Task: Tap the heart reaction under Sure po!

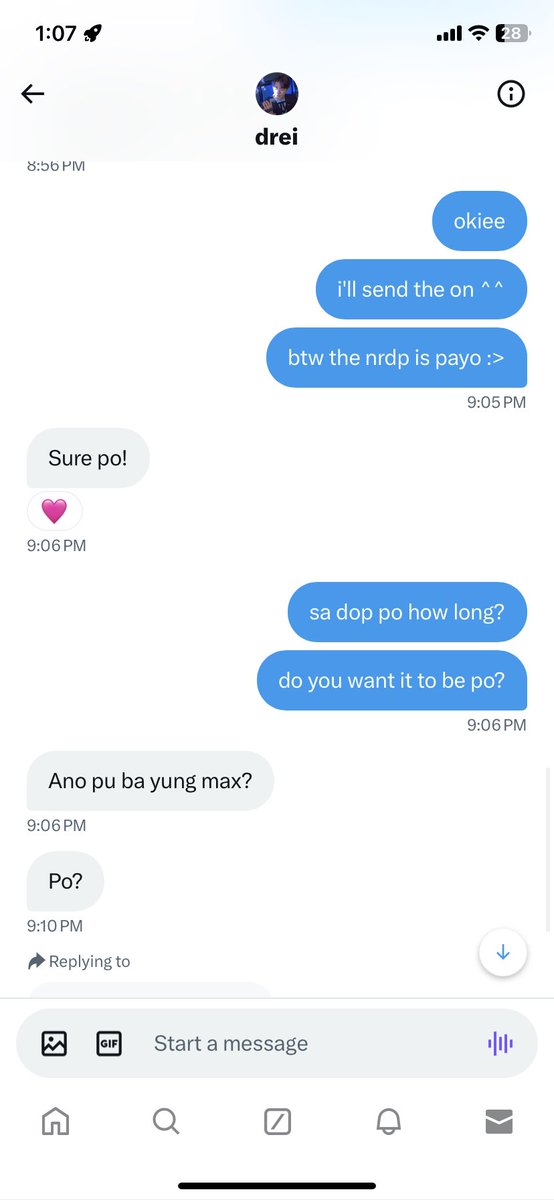Action: tap(54, 512)
